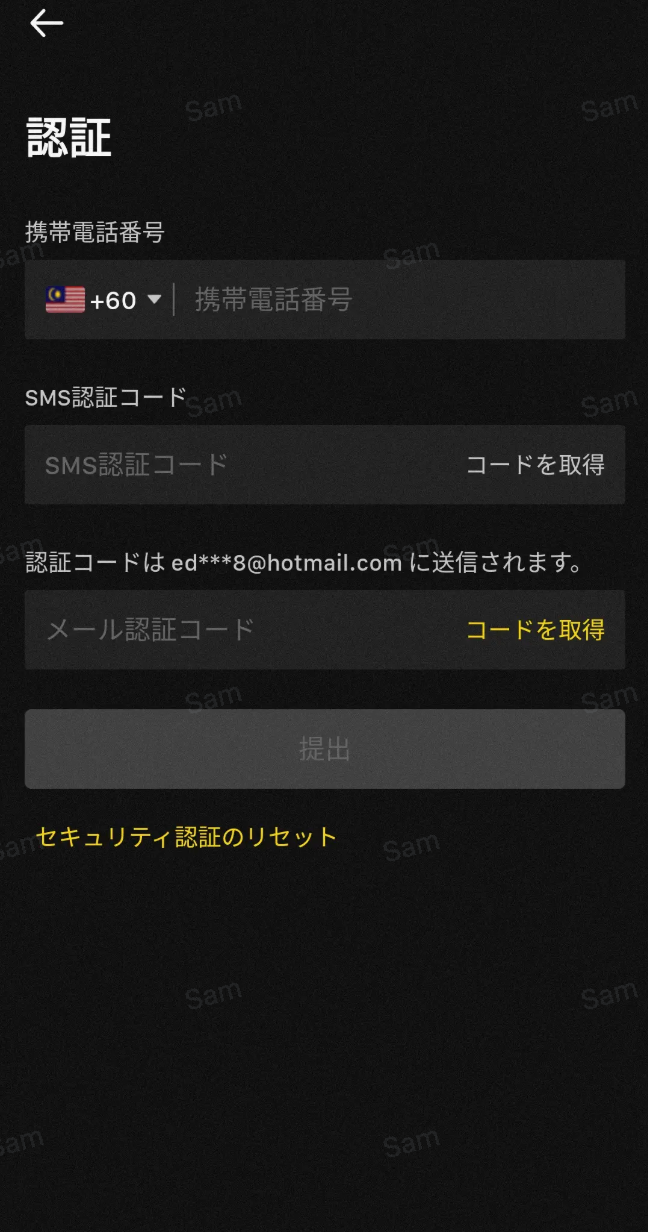This screenshot has height=1232, width=648.
Task: Select the メール認証コード input field
Action: (x=240, y=630)
